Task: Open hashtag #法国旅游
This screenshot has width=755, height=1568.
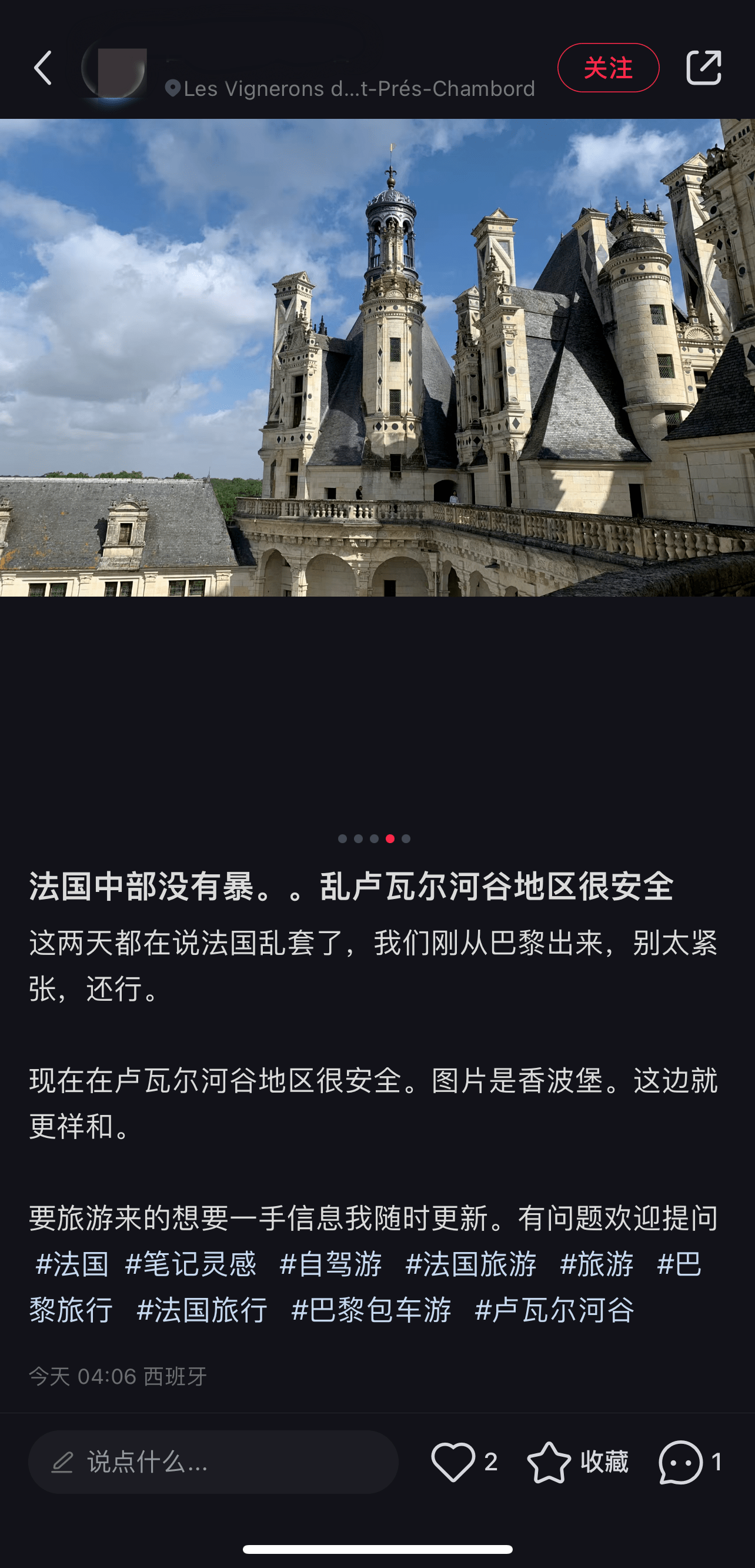Action: point(470,1264)
